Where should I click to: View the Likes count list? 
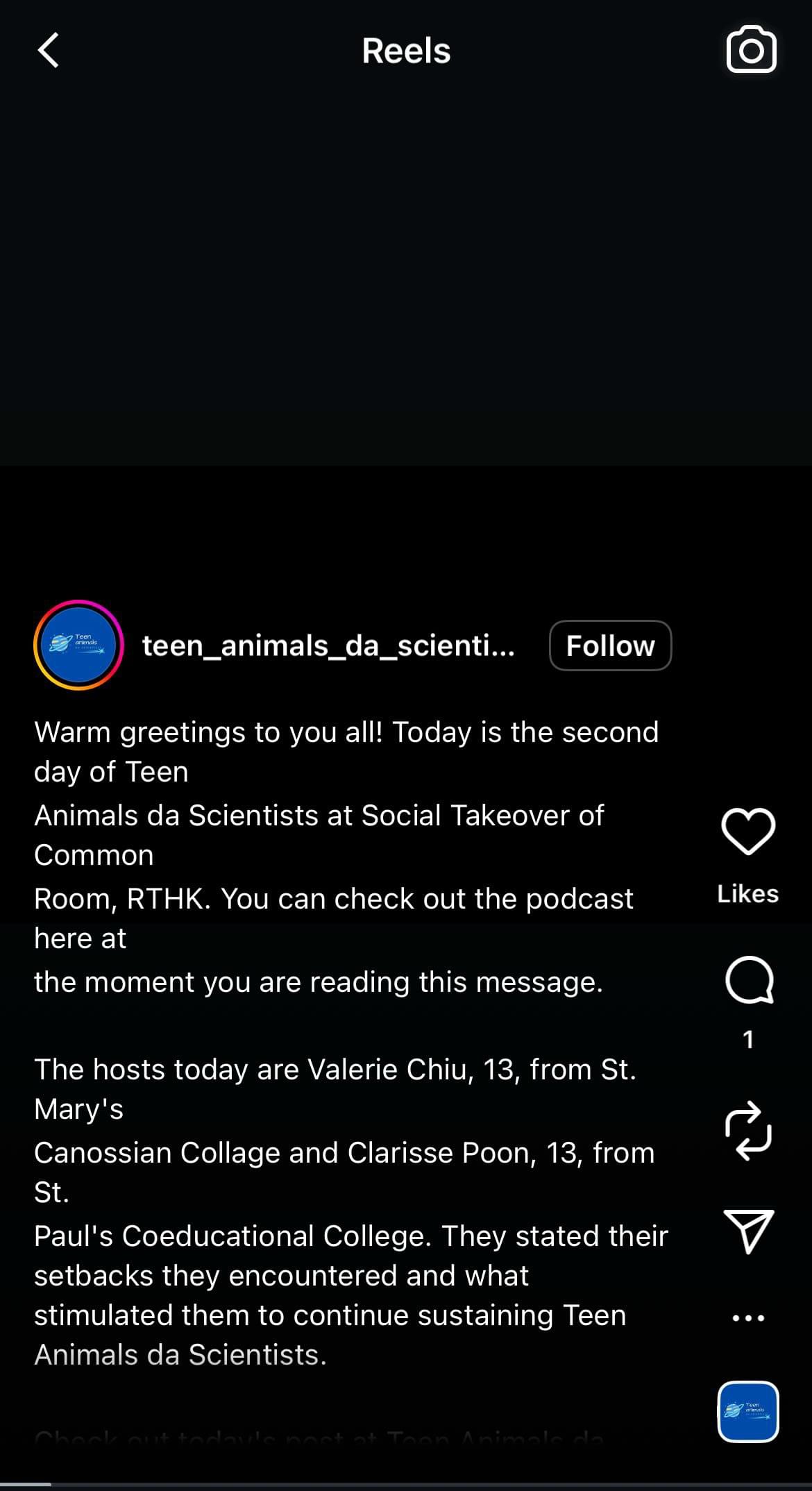tap(748, 894)
